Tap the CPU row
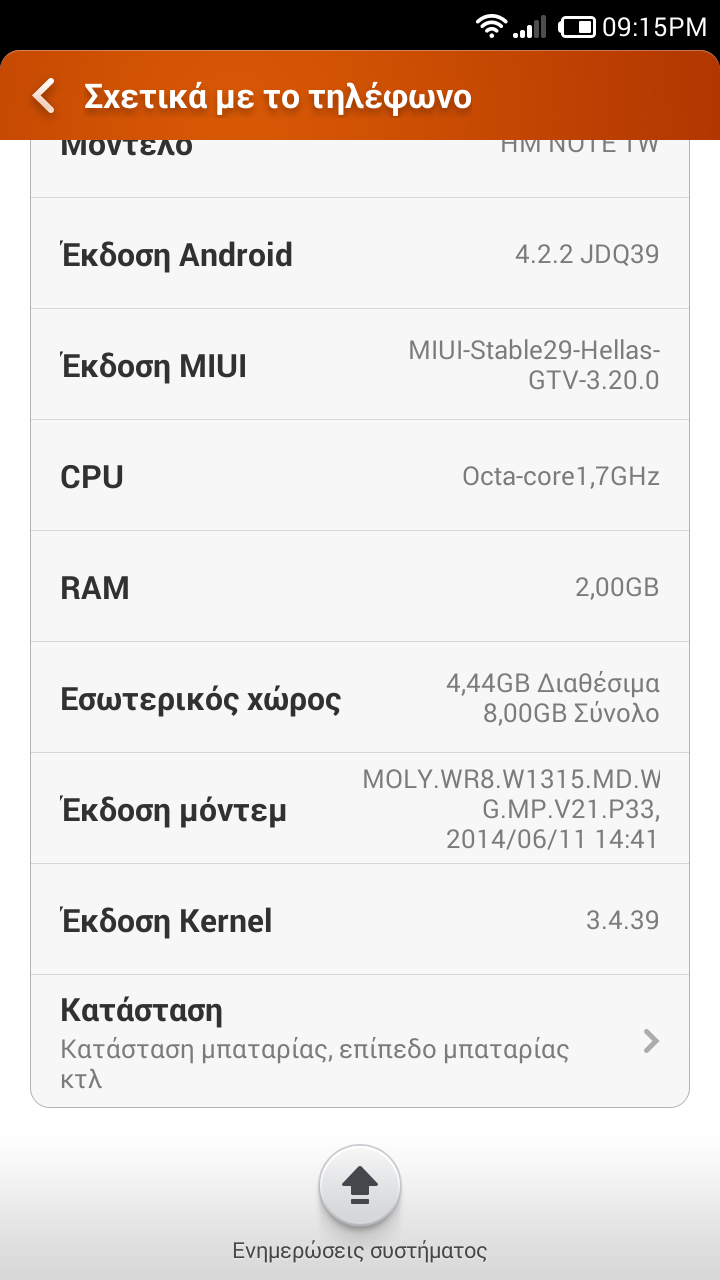This screenshot has height=1280, width=720. point(360,476)
